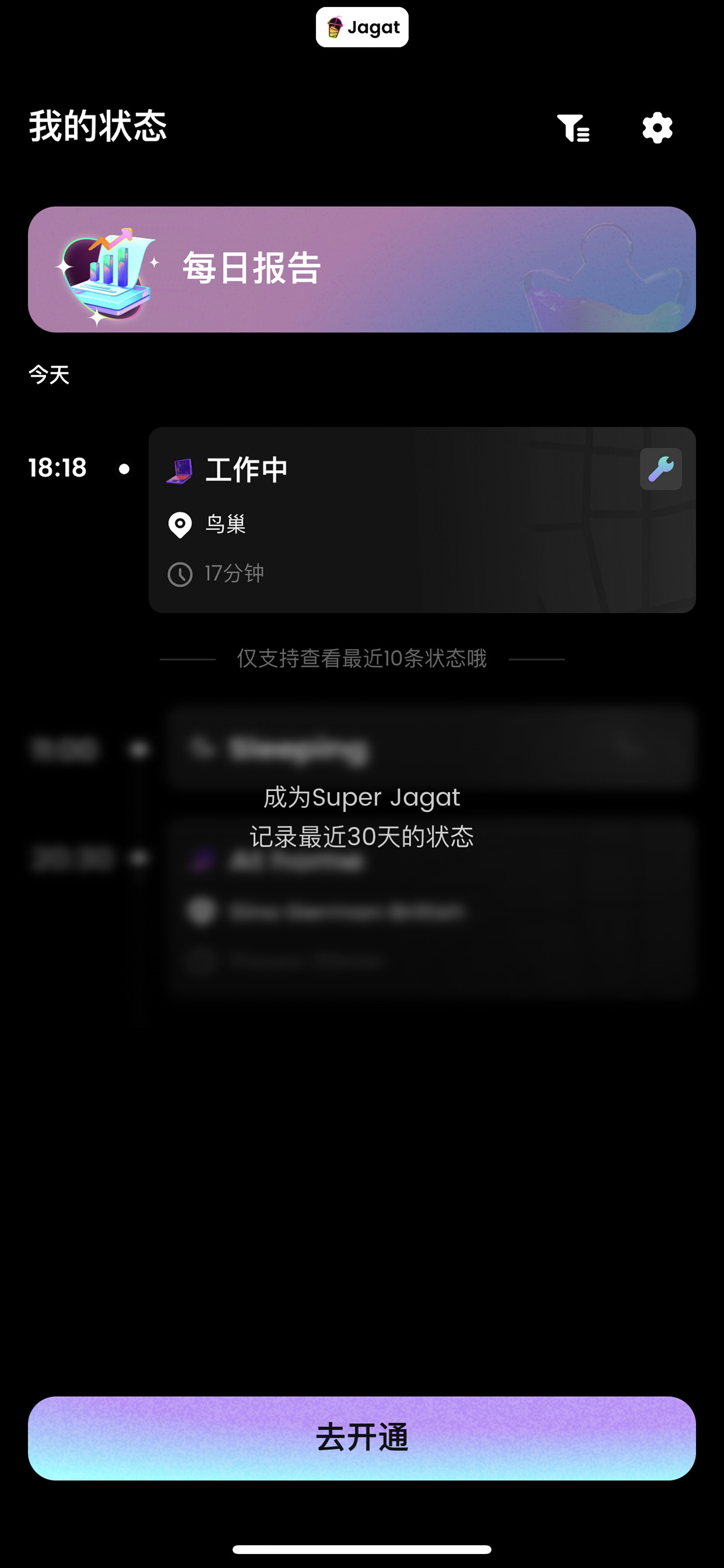Tap 去开通 to subscribe Super Jagat
Screen dimensions: 724x1568
coord(361,1438)
